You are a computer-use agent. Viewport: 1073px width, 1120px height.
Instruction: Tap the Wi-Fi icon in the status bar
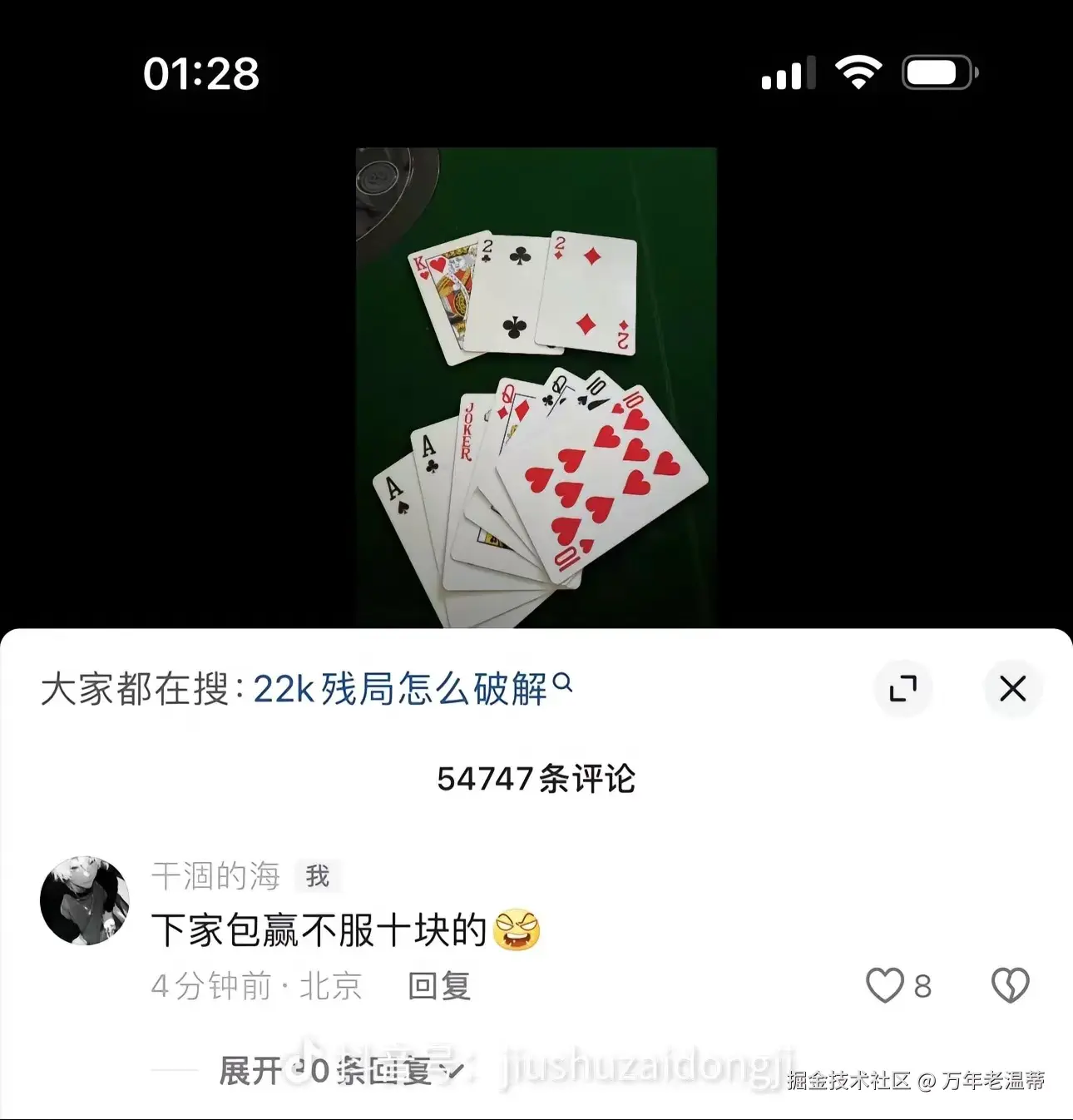point(860,72)
